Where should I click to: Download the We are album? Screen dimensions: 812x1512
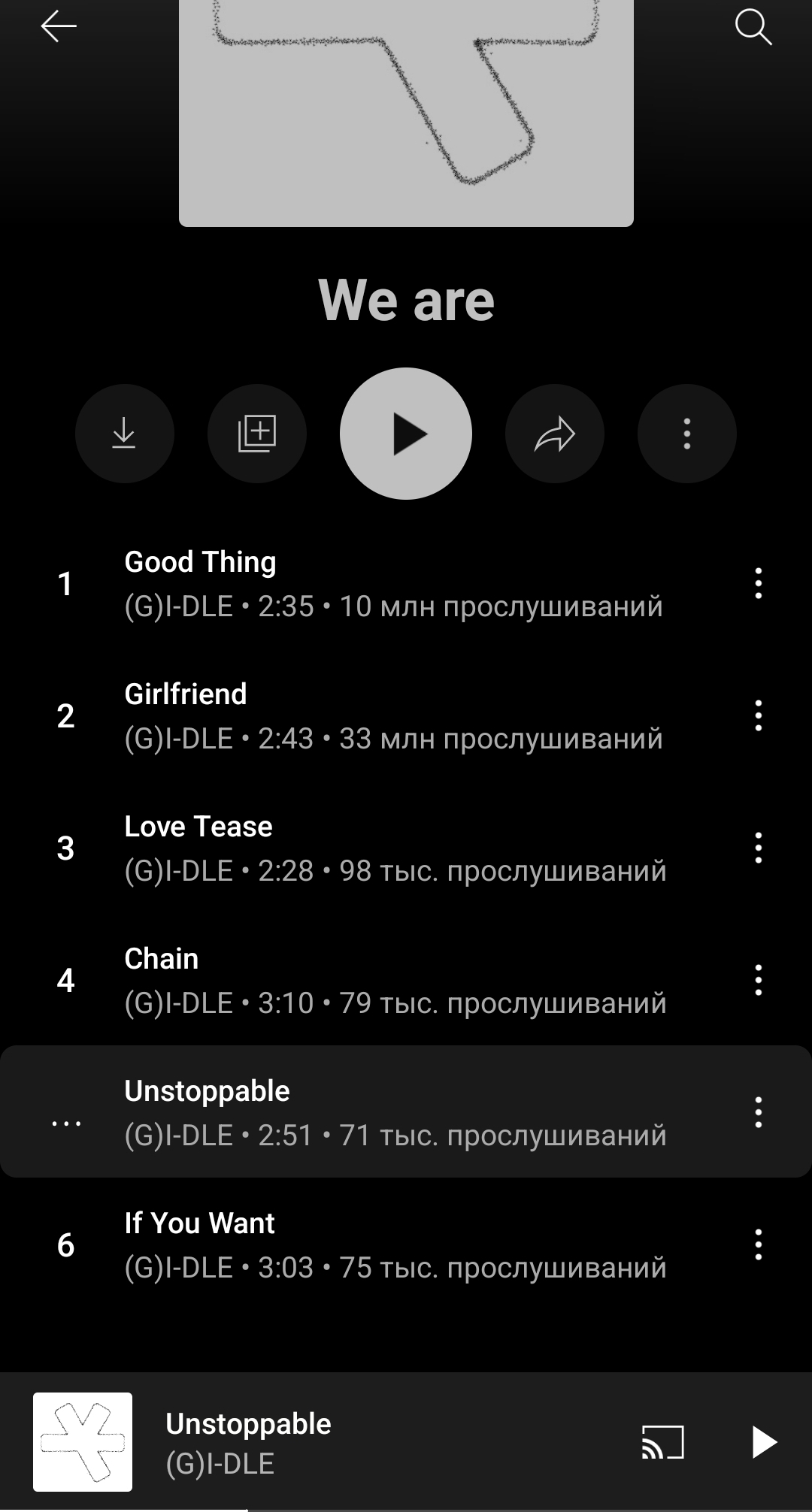click(124, 434)
